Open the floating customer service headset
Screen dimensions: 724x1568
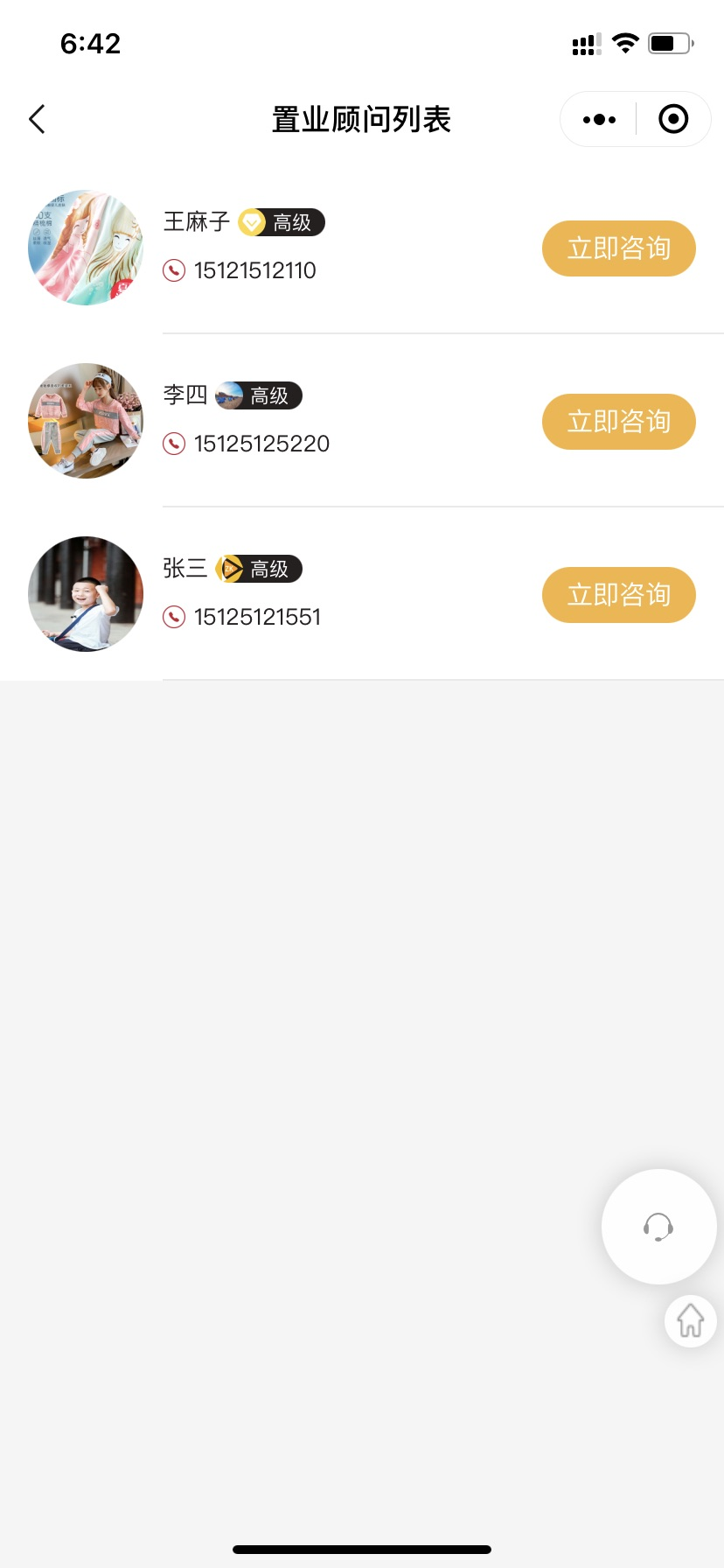point(658,1227)
